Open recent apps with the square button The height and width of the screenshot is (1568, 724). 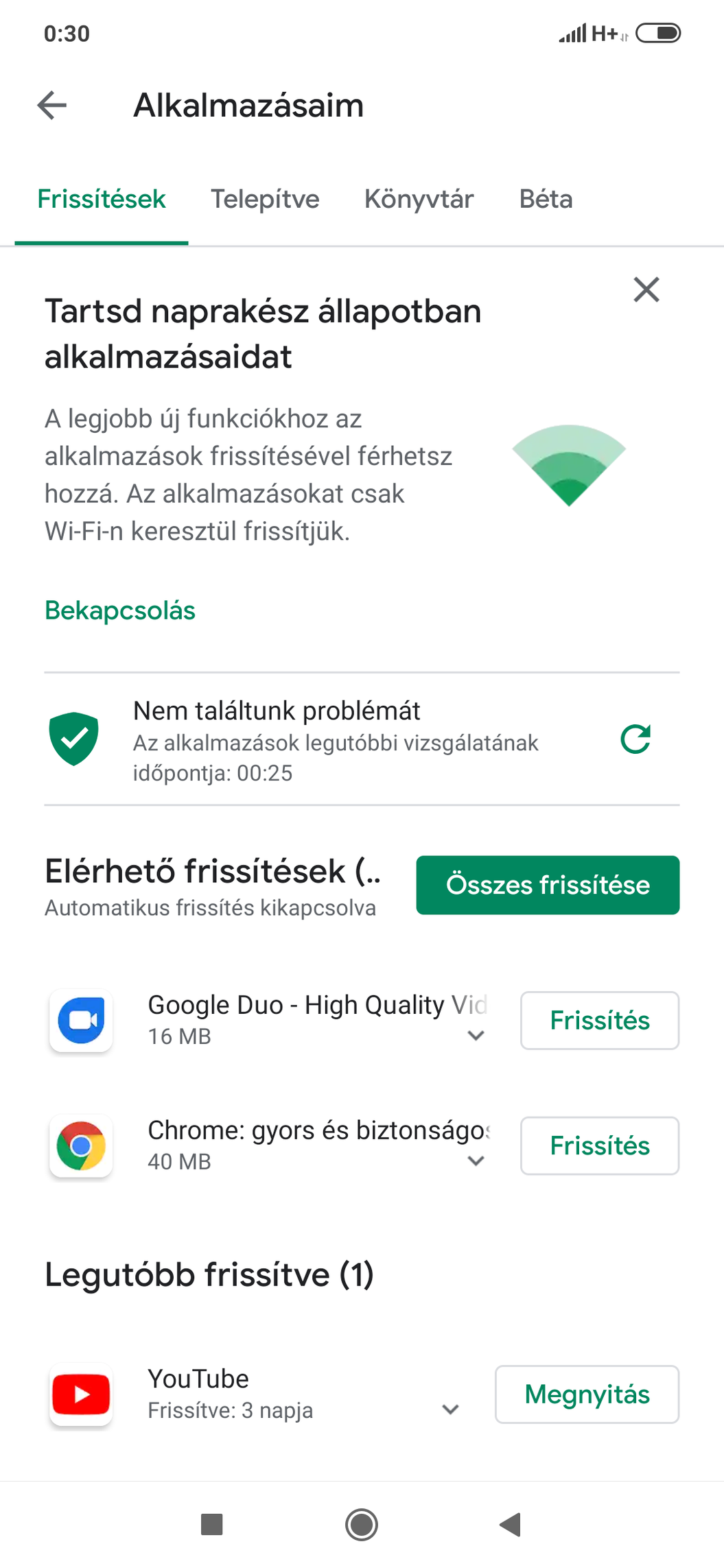coord(211,1525)
